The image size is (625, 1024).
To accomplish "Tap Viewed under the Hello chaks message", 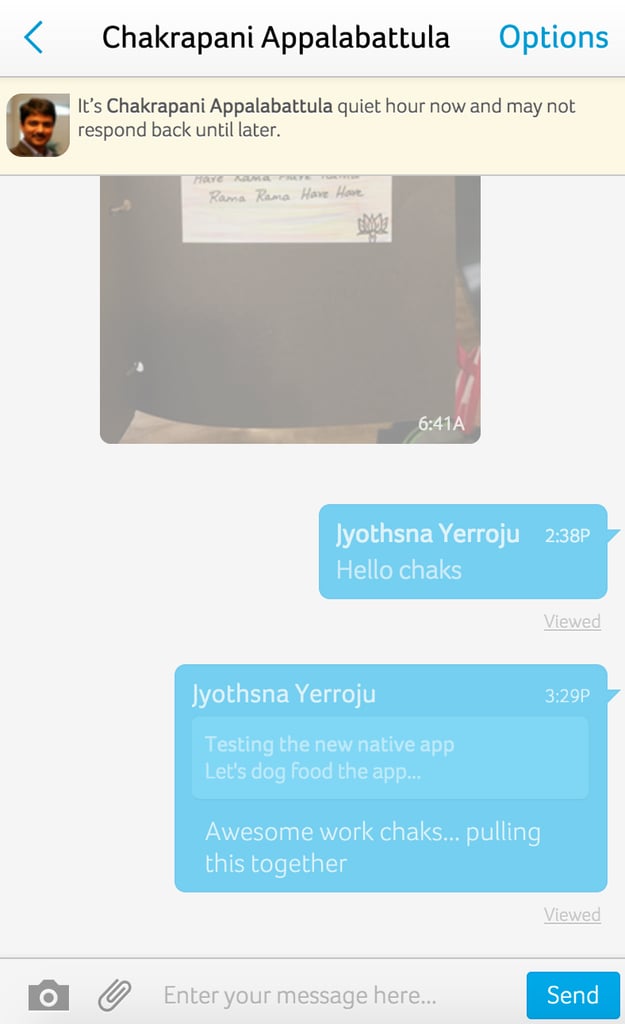I will tap(572, 621).
